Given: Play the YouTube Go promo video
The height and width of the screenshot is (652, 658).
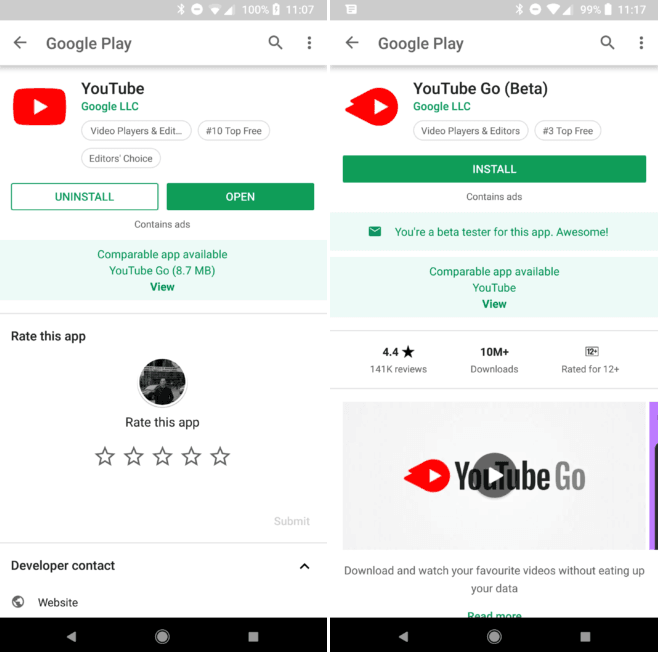Looking at the screenshot, I should [494, 475].
